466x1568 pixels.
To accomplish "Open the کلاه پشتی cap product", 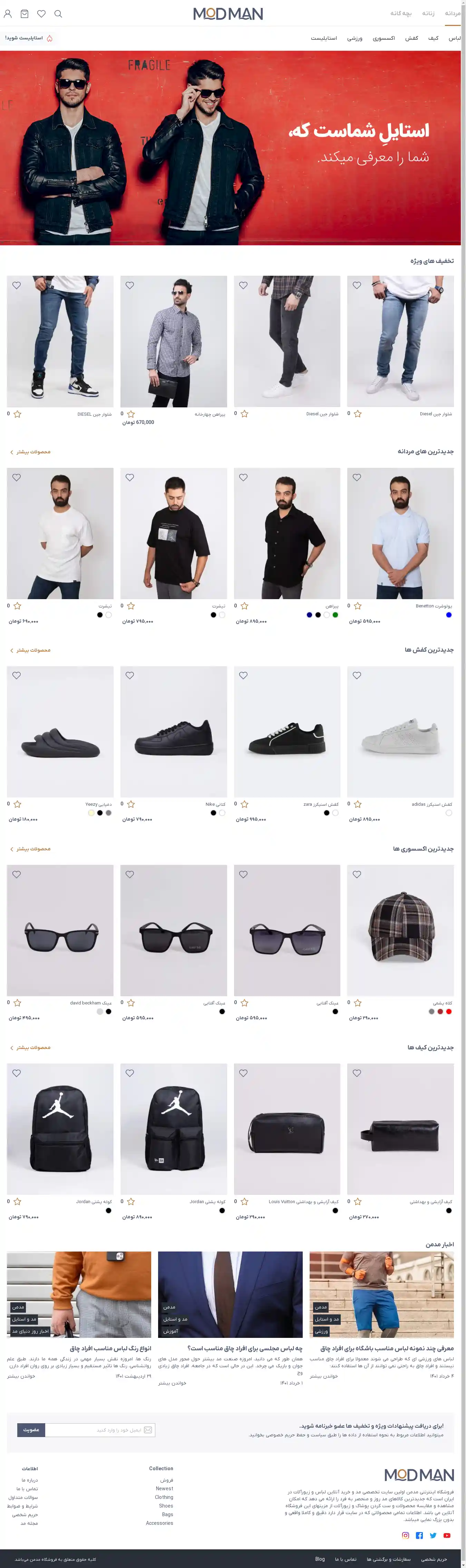I will click(400, 930).
